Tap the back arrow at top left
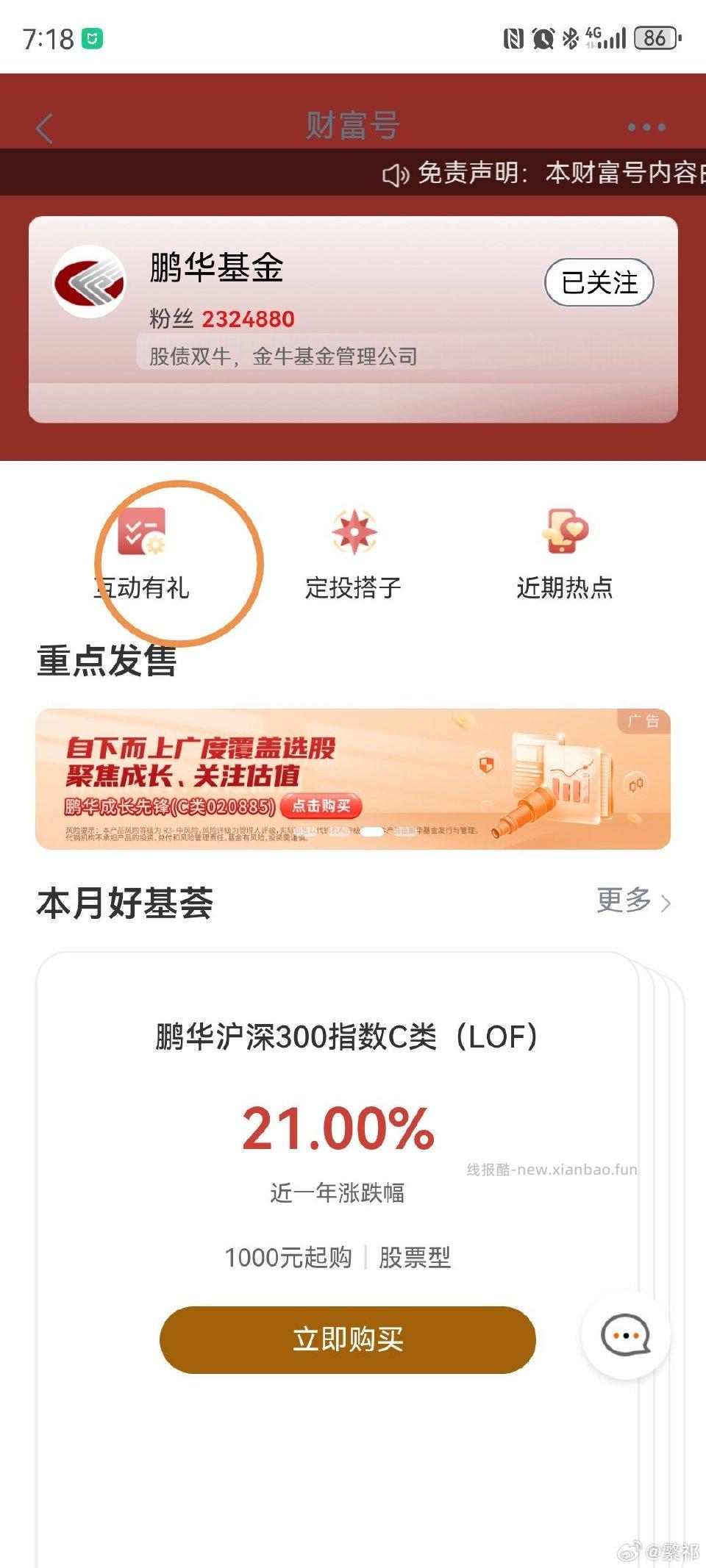706x1568 pixels. click(x=44, y=125)
